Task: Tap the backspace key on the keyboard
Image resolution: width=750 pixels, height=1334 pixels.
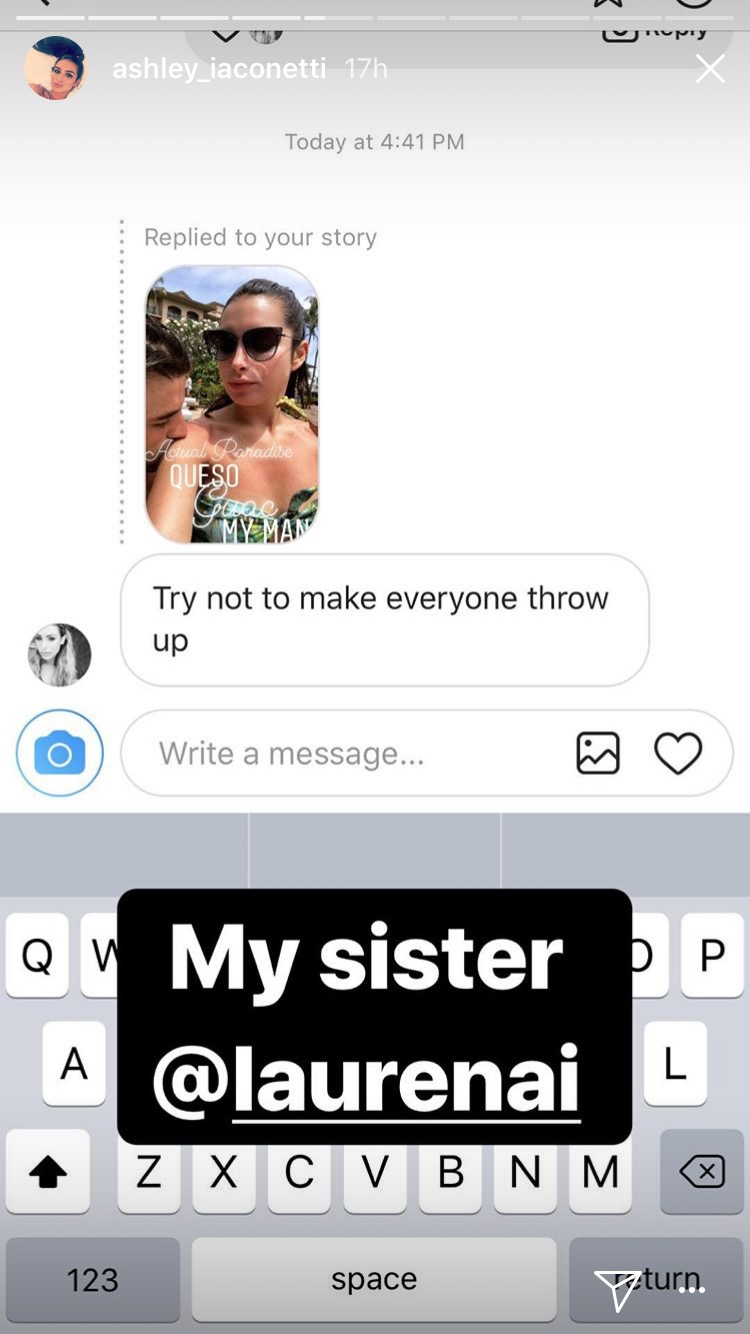Action: (x=700, y=1171)
